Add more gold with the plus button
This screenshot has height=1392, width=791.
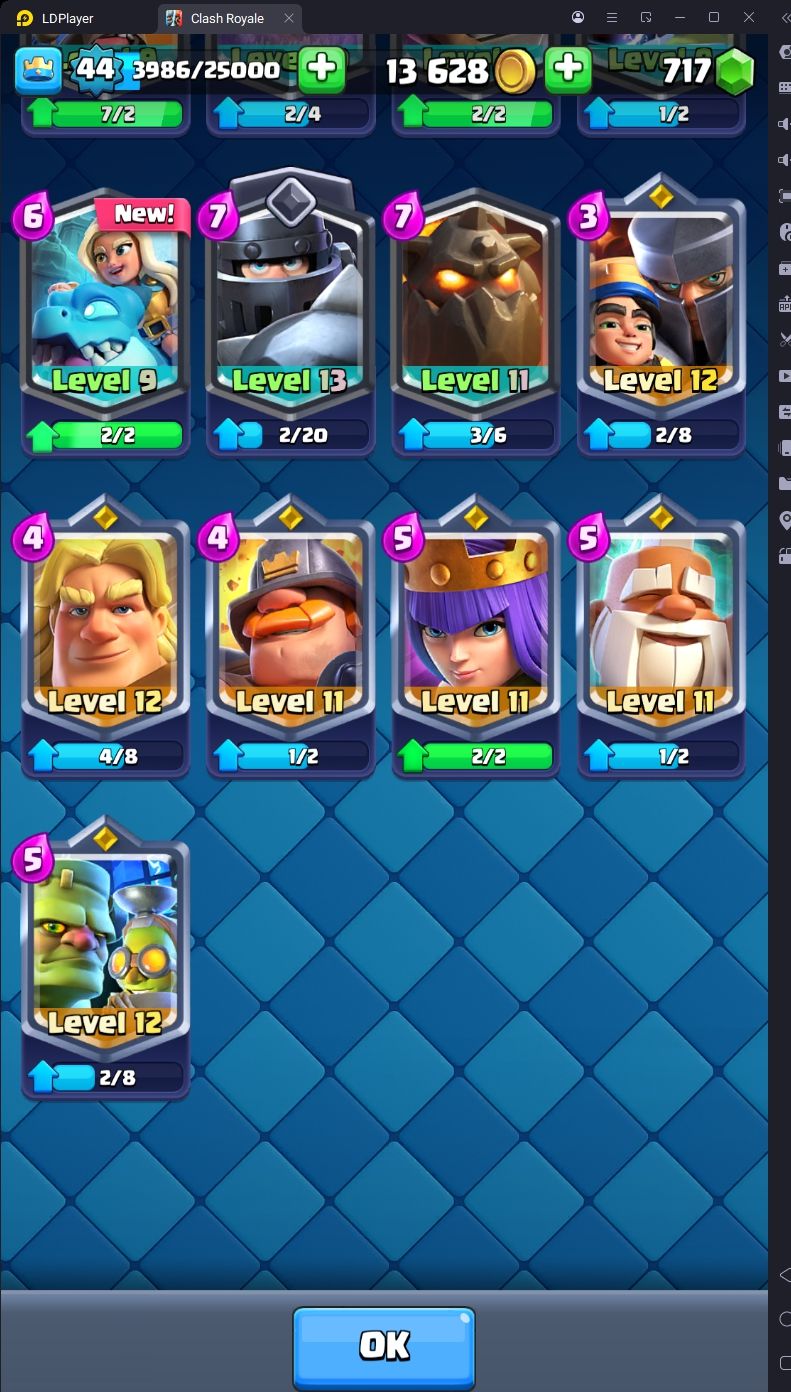point(567,69)
